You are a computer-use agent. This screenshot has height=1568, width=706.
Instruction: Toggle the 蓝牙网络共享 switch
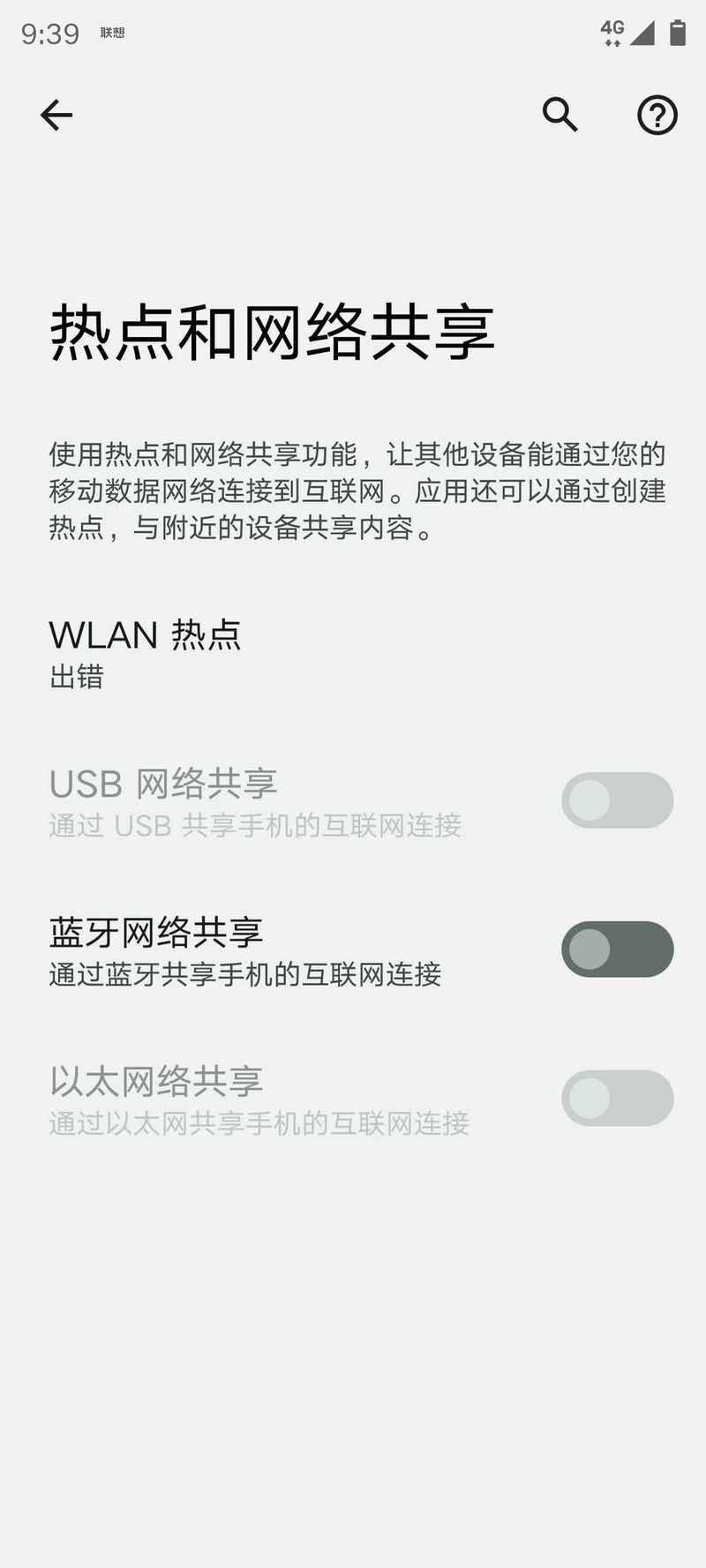coord(618,949)
